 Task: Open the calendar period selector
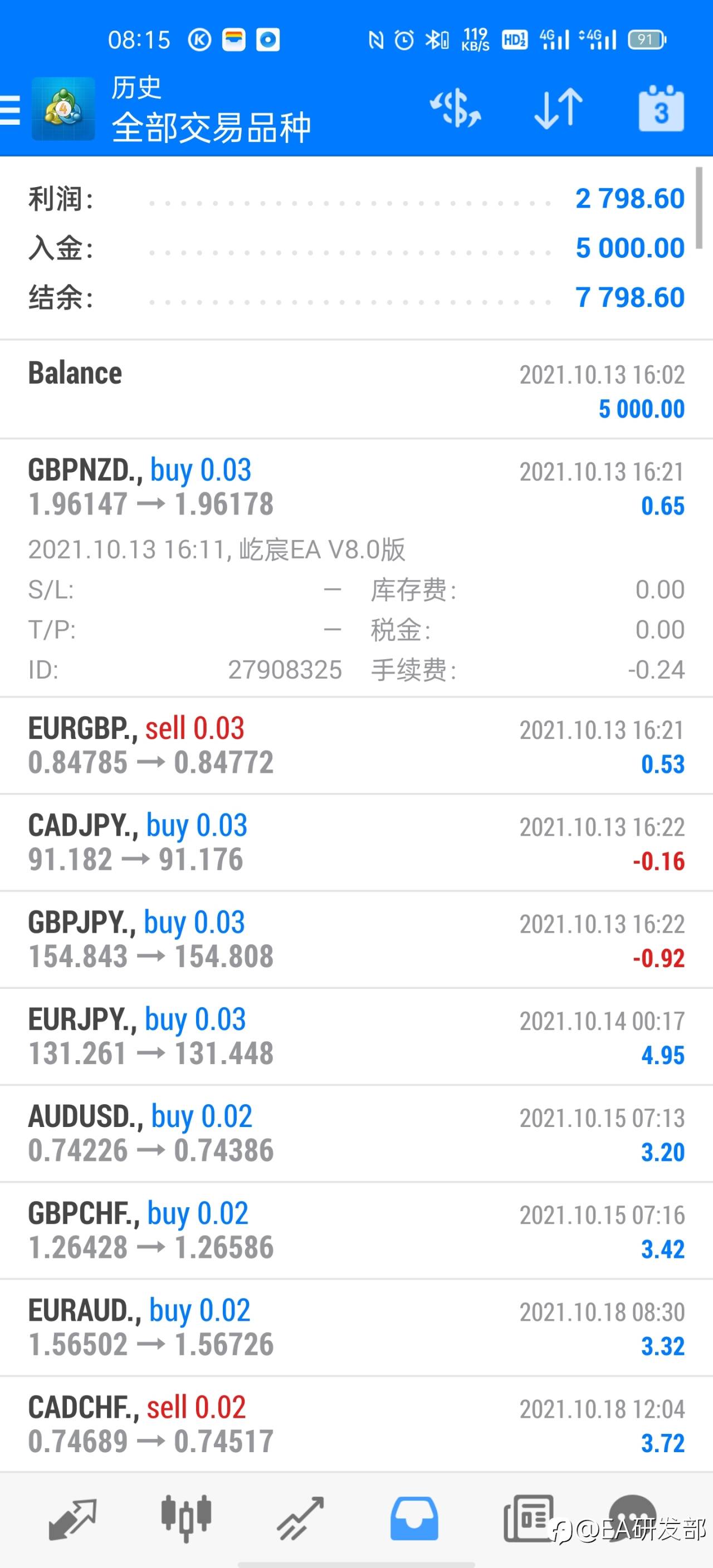(661, 109)
